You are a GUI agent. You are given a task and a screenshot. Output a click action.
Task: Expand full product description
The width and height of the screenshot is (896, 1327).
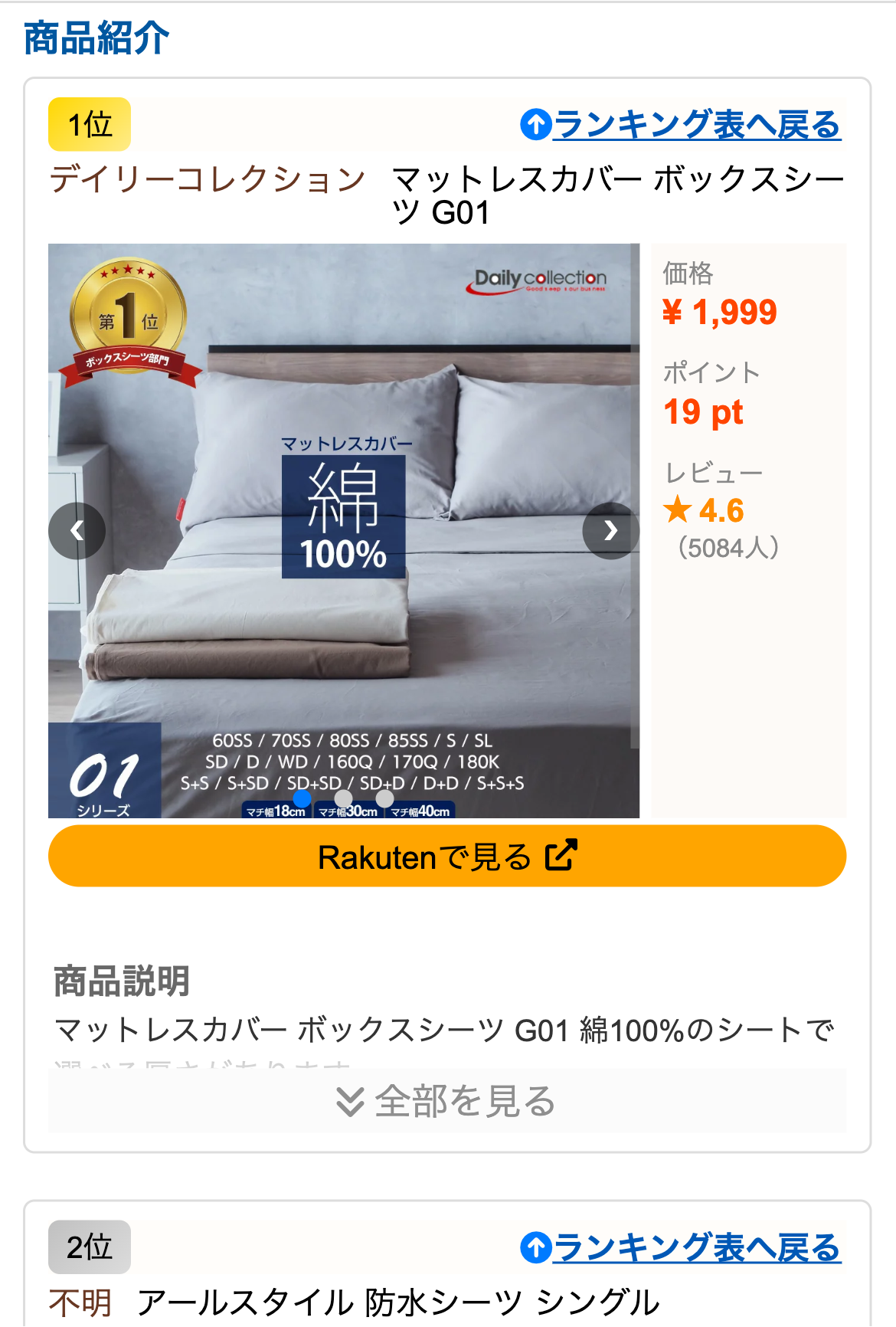pos(447,1101)
